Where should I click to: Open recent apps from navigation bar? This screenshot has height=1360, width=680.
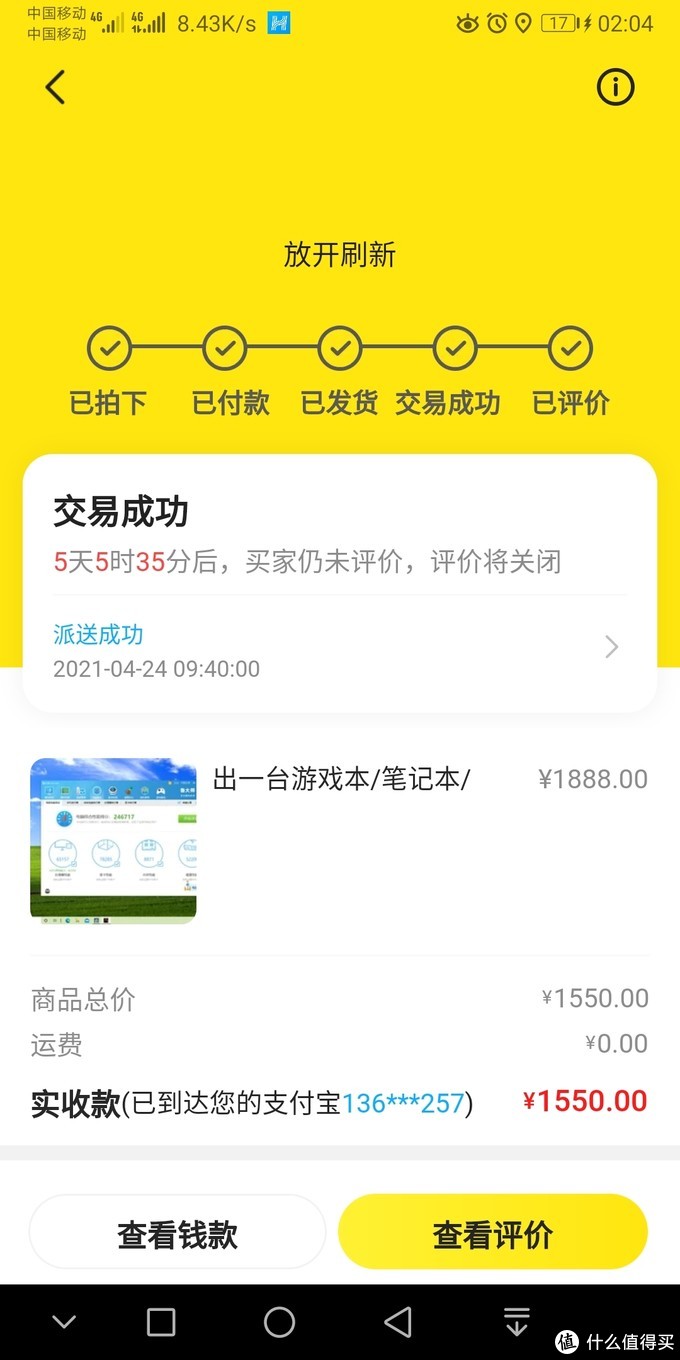click(161, 1322)
